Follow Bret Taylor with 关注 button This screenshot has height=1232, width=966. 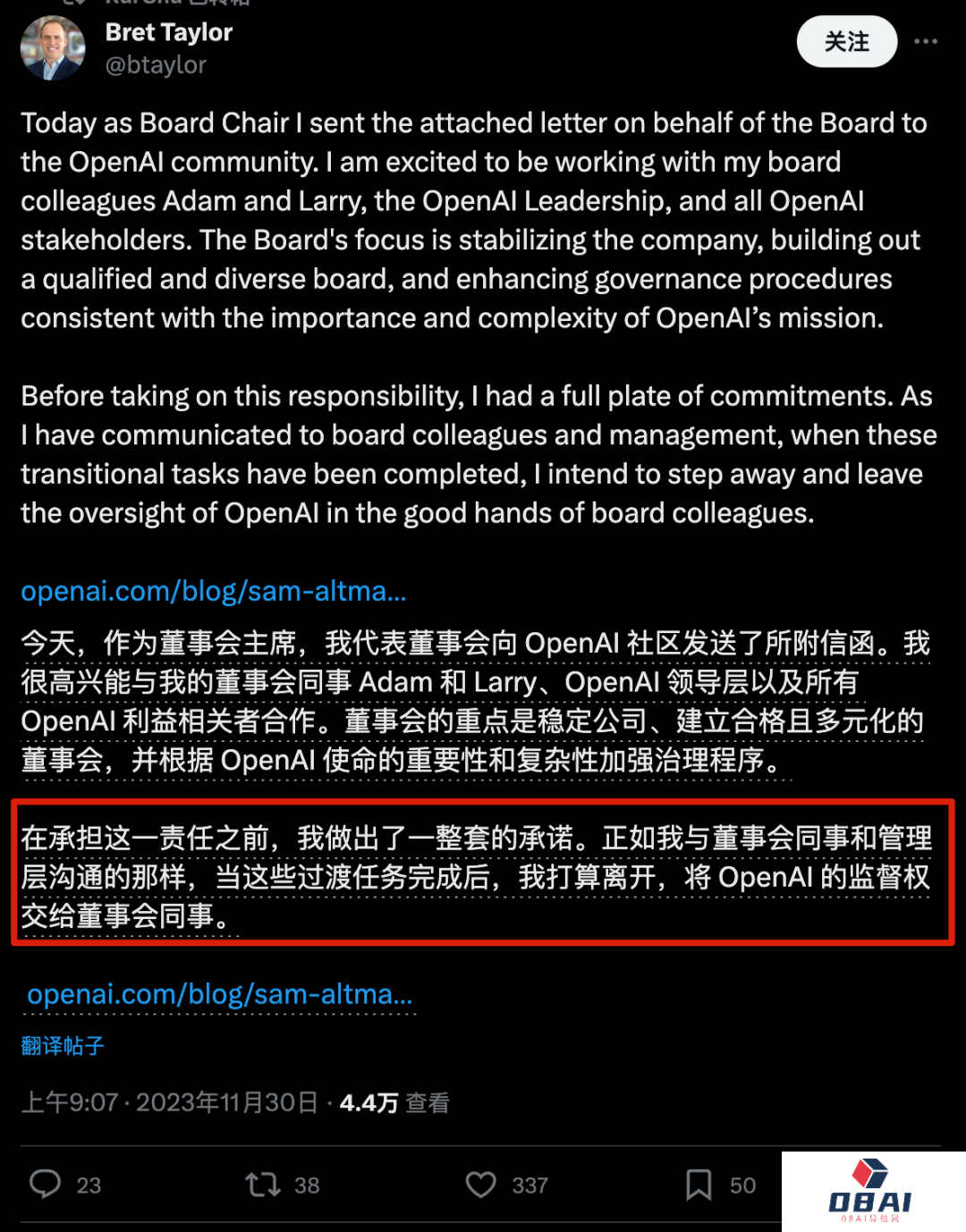coord(846,42)
